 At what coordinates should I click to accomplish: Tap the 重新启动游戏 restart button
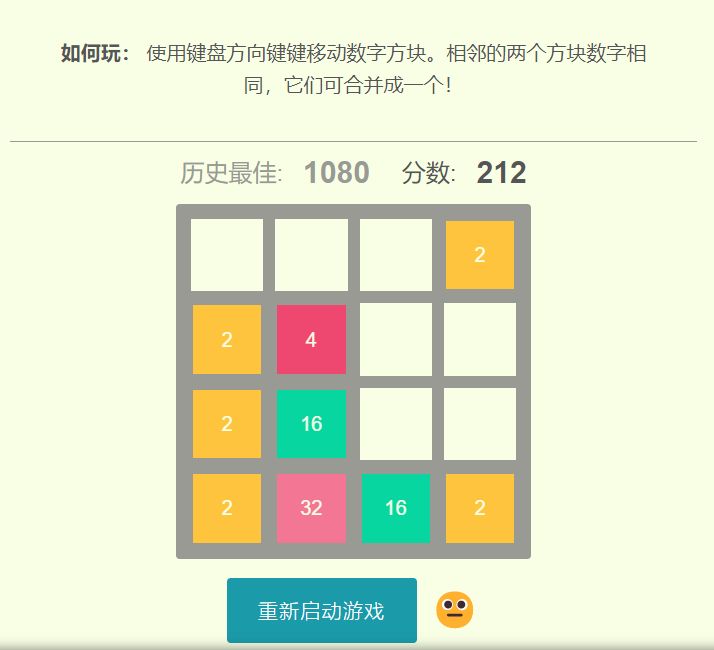click(x=321, y=610)
